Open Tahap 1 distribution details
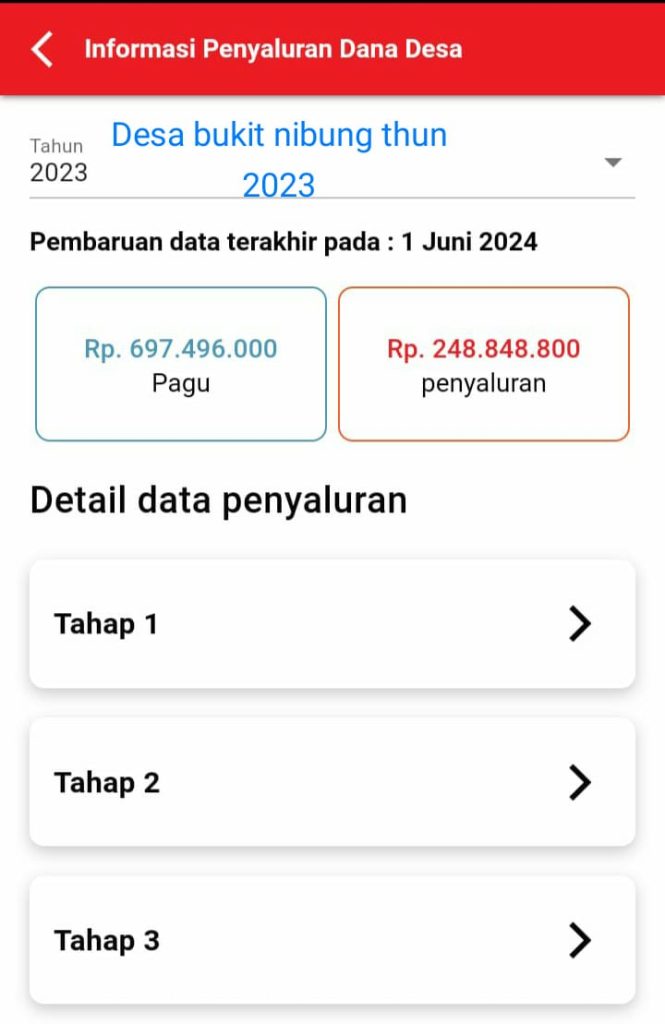Screen dimensions: 665x1024 tap(332, 624)
